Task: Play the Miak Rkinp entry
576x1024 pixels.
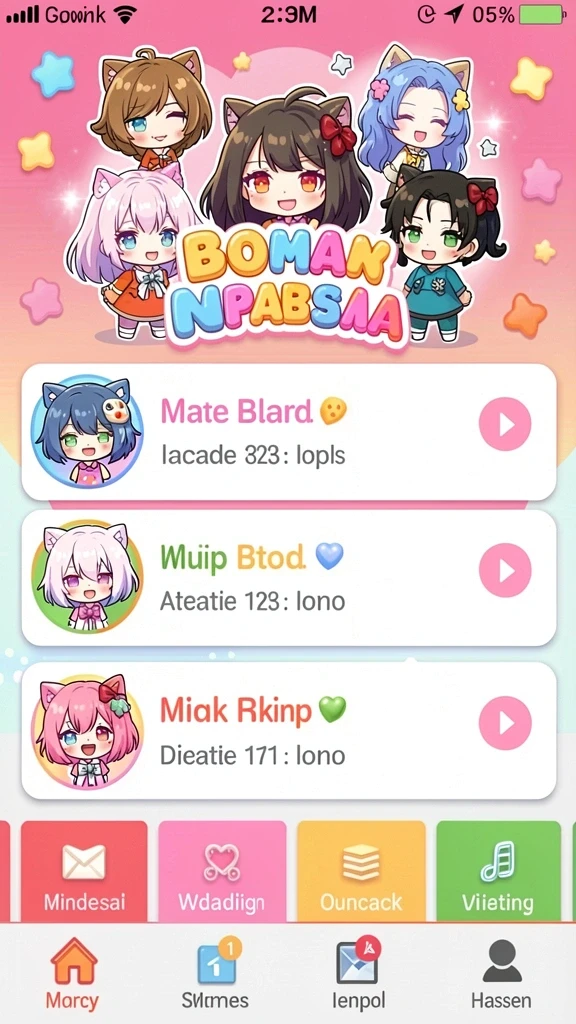Action: (x=505, y=722)
